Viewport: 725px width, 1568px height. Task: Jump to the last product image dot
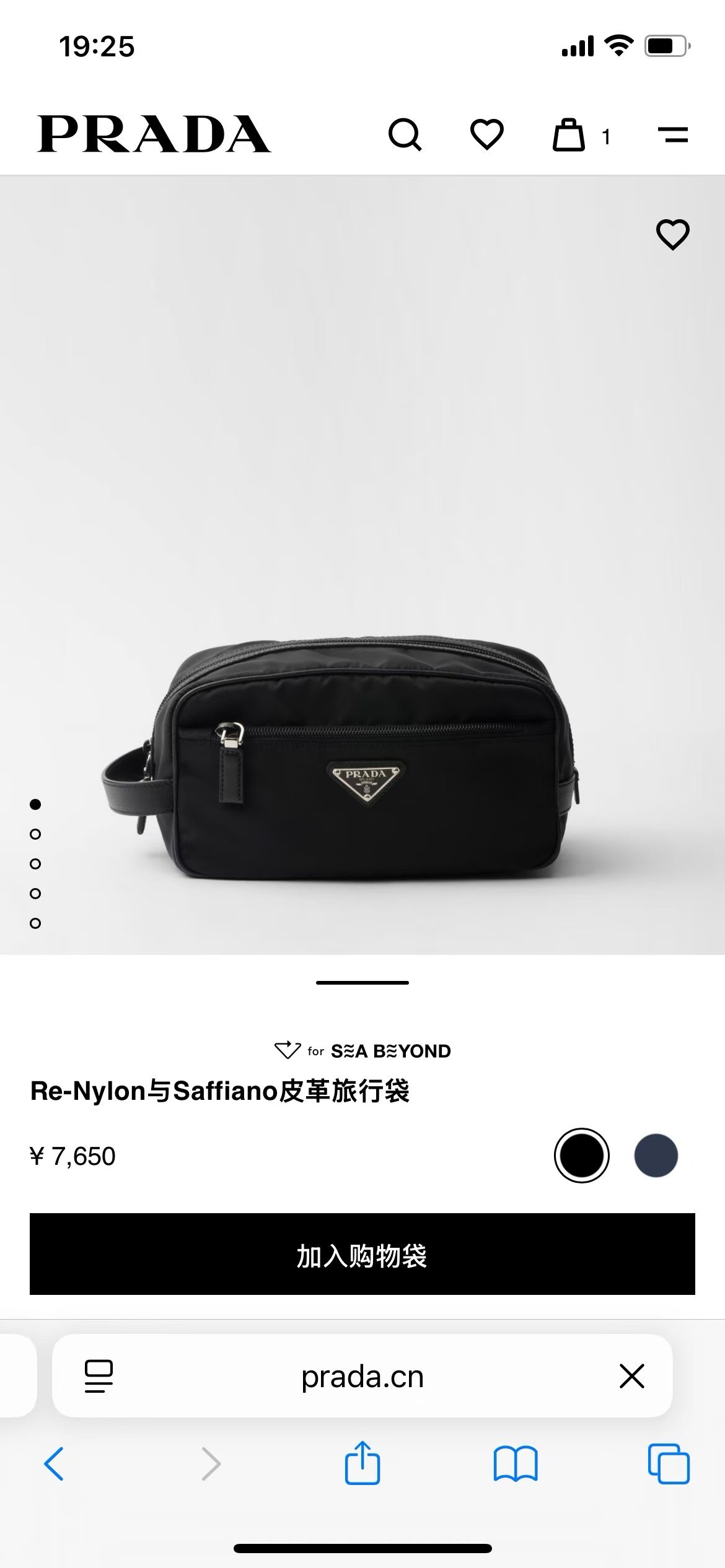pos(35,923)
